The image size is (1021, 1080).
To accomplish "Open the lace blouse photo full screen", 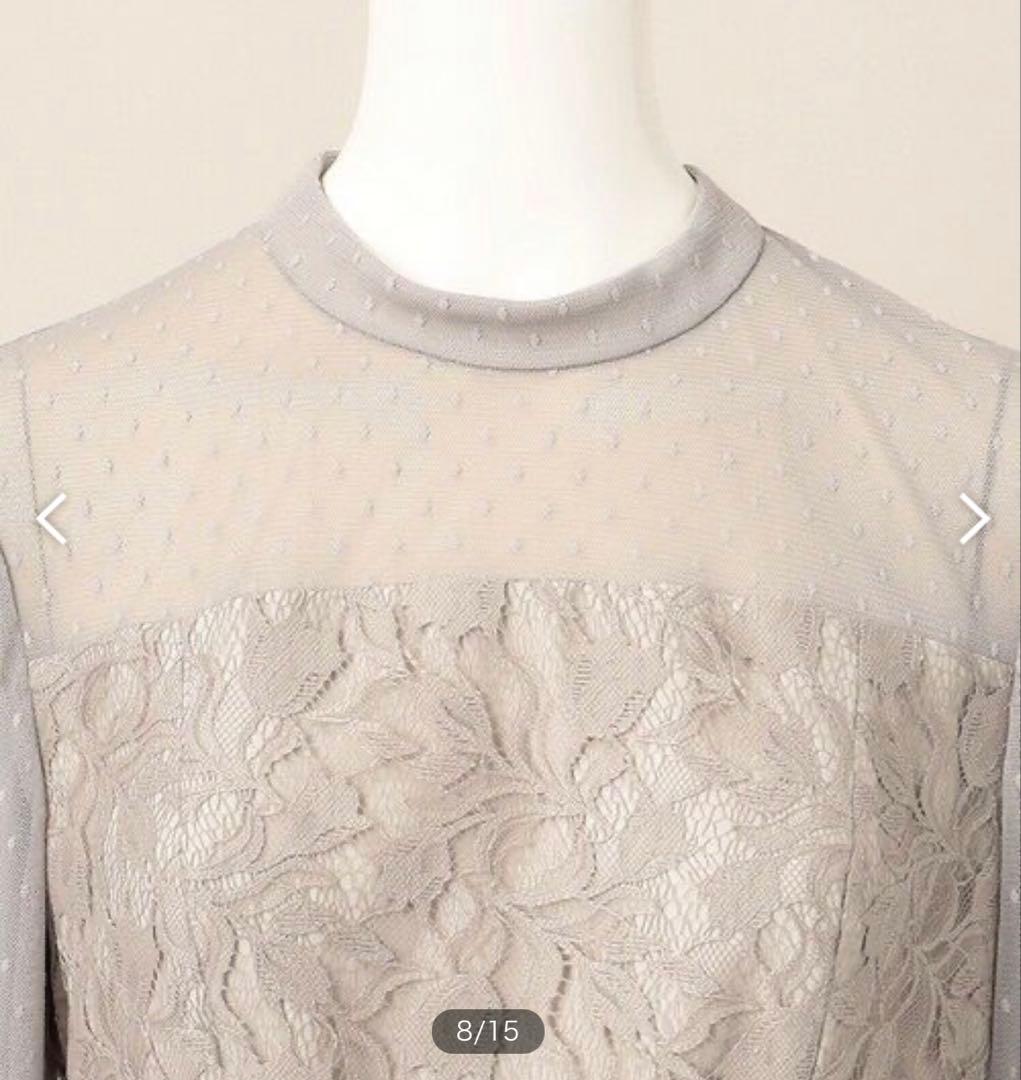I will [x=510, y=600].
